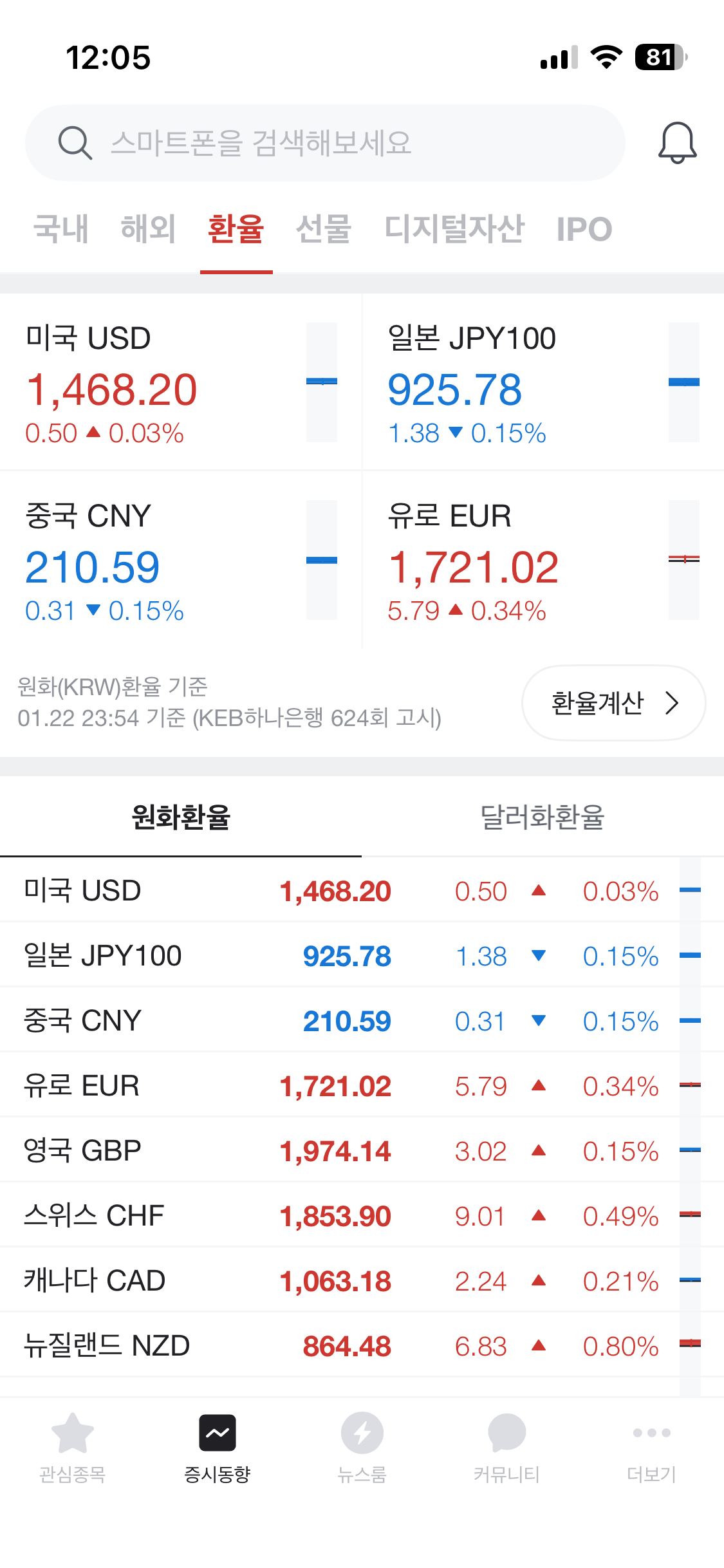This screenshot has height=1568, width=724.
Task: Switch to the 해외 tab
Action: 149,229
